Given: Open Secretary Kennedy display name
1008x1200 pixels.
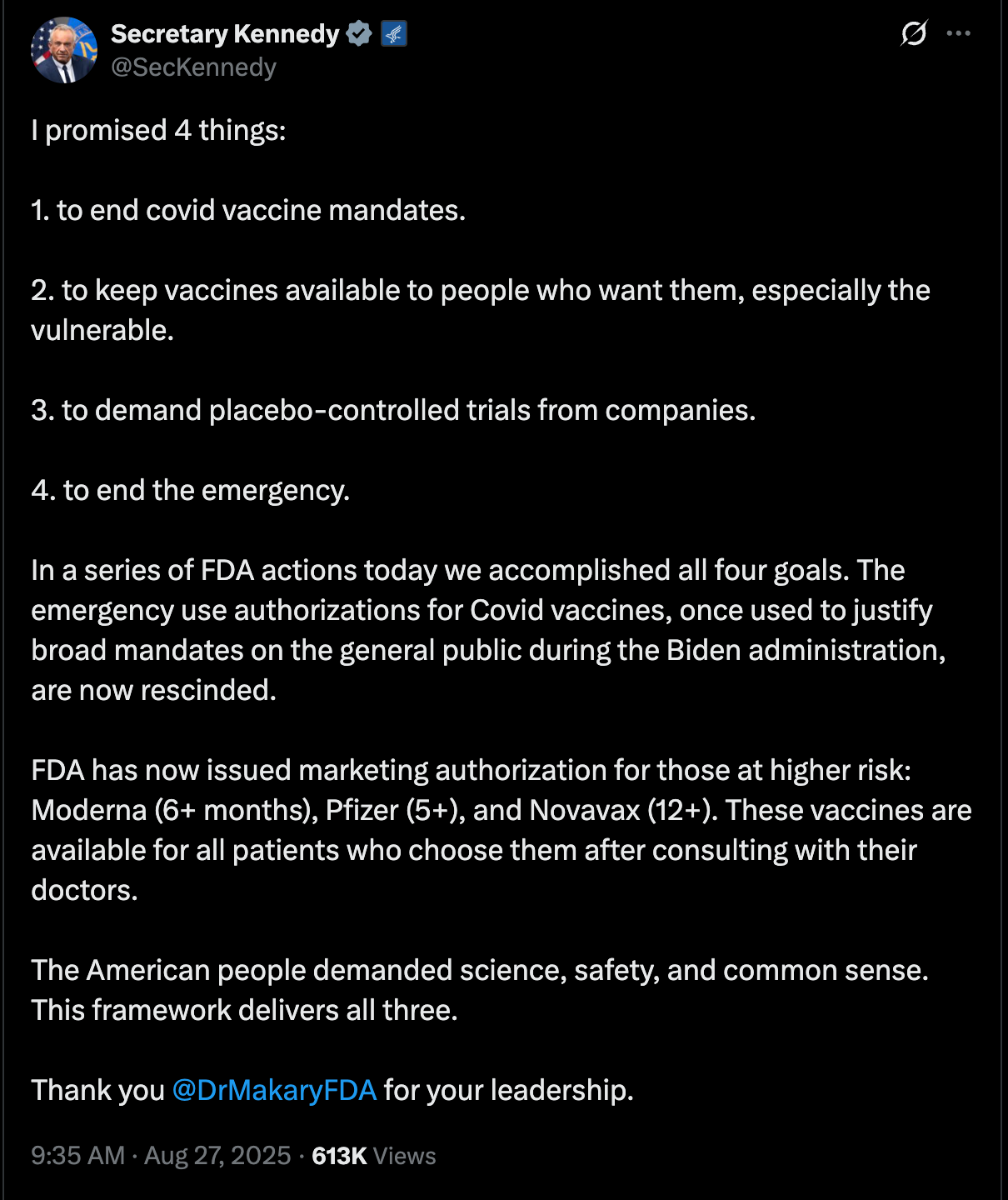Looking at the screenshot, I should (x=225, y=33).
